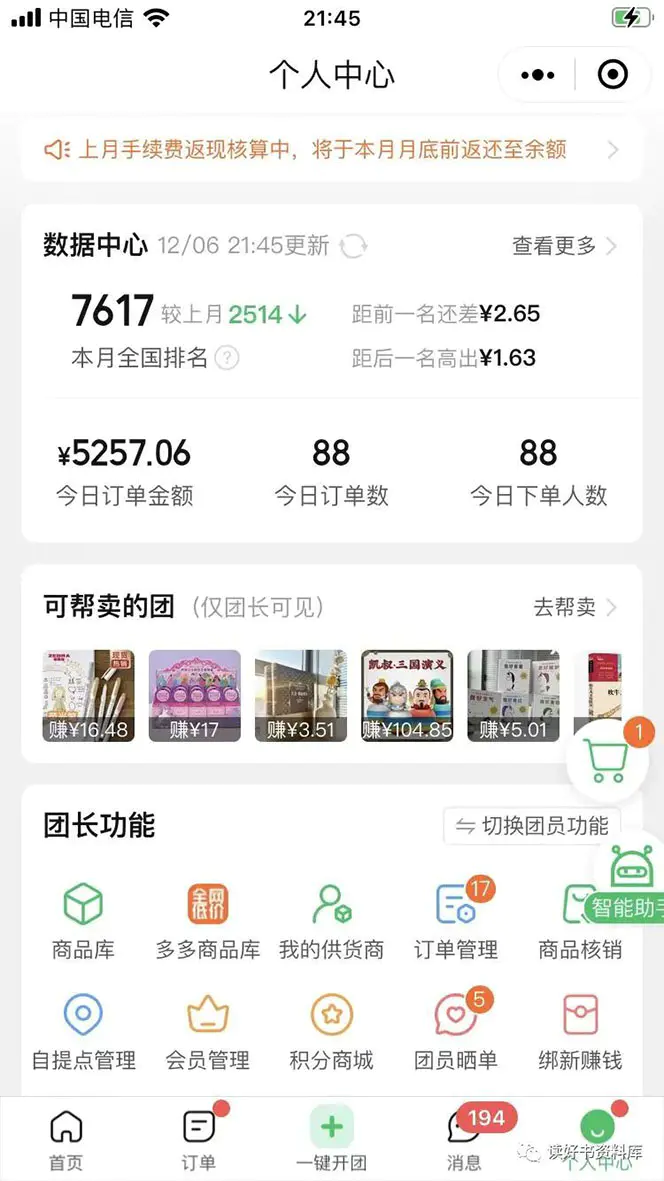Viewport: 664px width, 1181px height.
Task: Tap 查看更多 in the data center
Action: 564,246
